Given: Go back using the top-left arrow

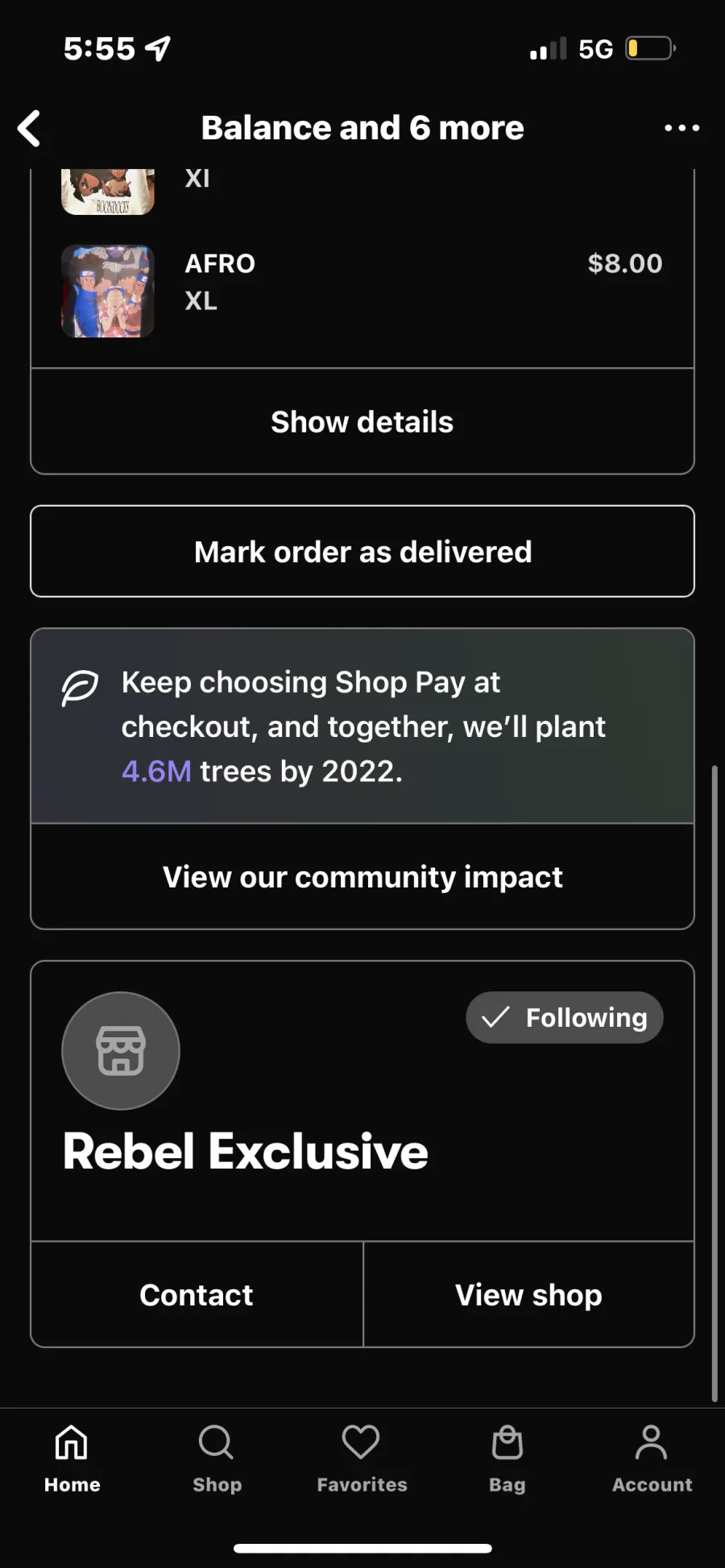Looking at the screenshot, I should 30,128.
